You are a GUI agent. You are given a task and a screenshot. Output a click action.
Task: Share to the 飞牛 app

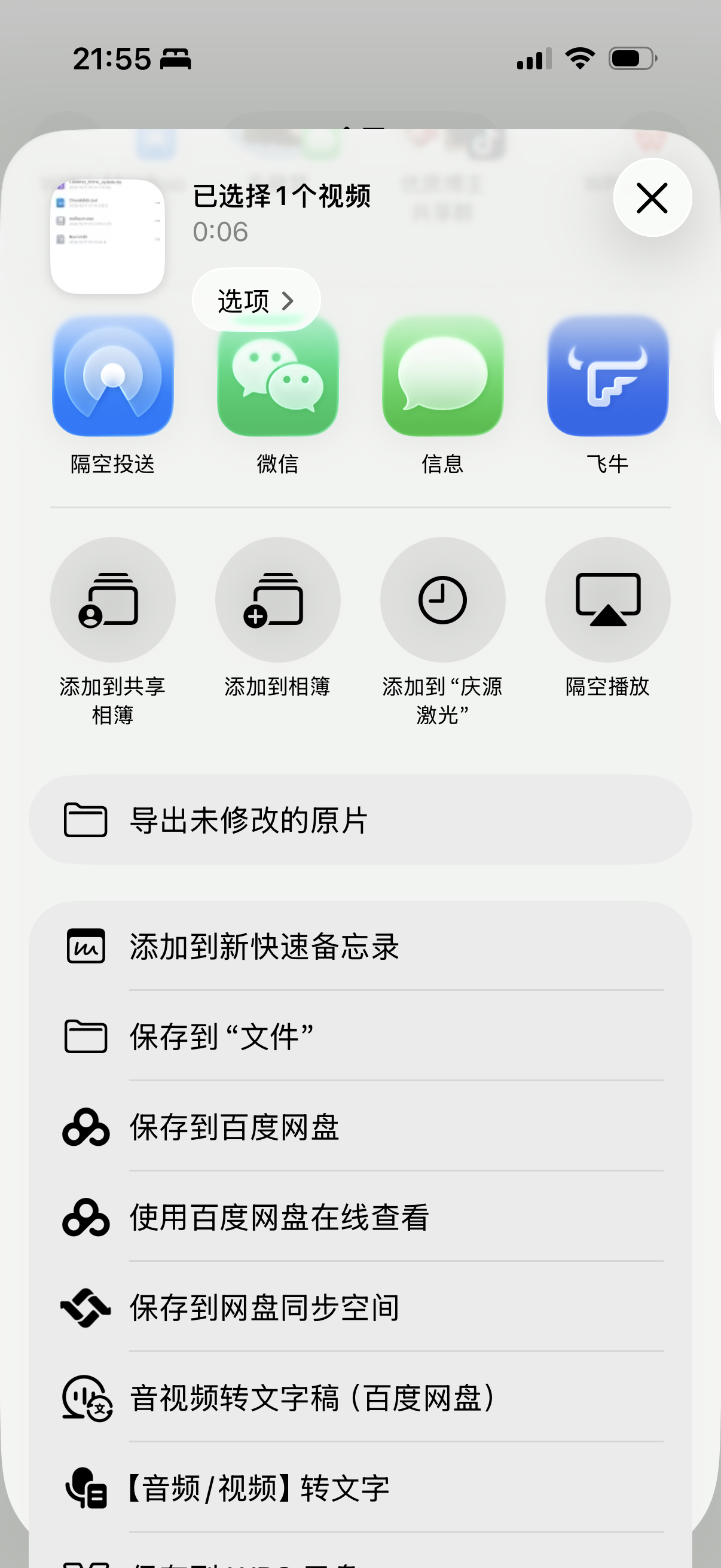(x=607, y=377)
